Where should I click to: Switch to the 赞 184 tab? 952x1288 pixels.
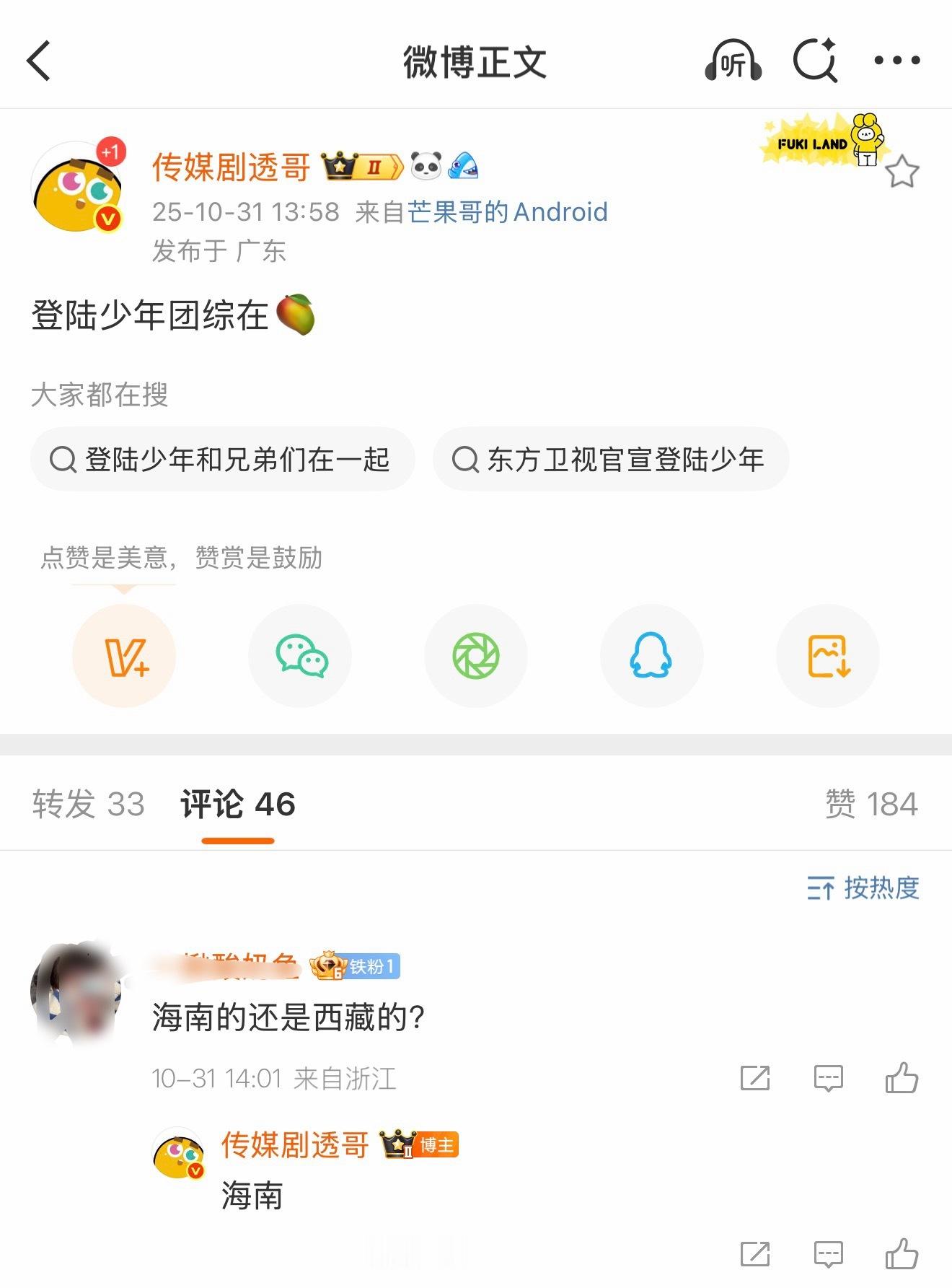(x=871, y=806)
